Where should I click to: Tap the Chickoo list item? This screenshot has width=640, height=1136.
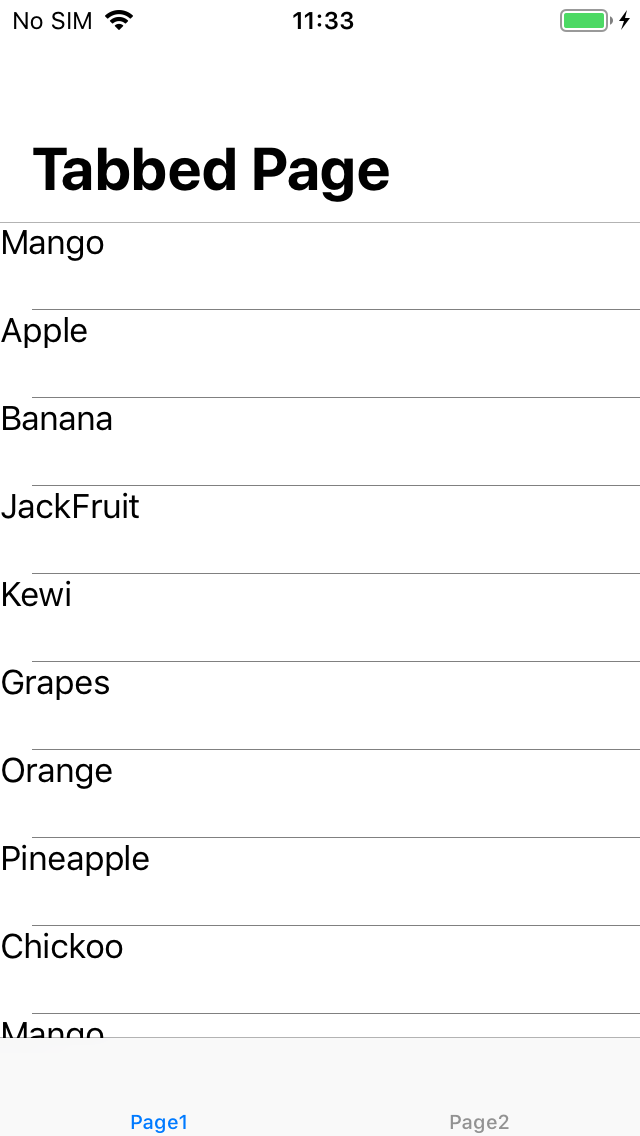(320, 969)
